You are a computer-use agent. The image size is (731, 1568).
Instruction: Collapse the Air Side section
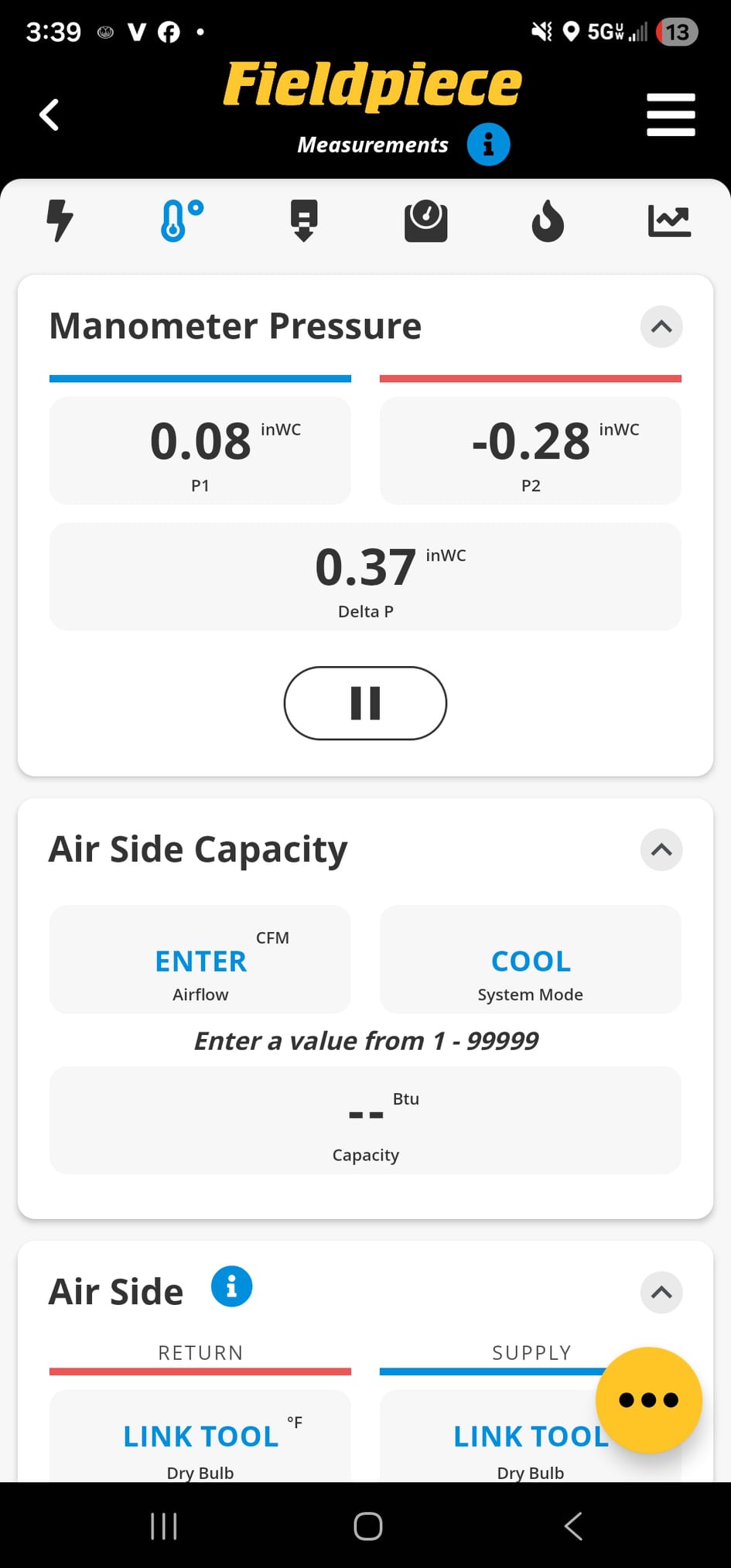661,1293
